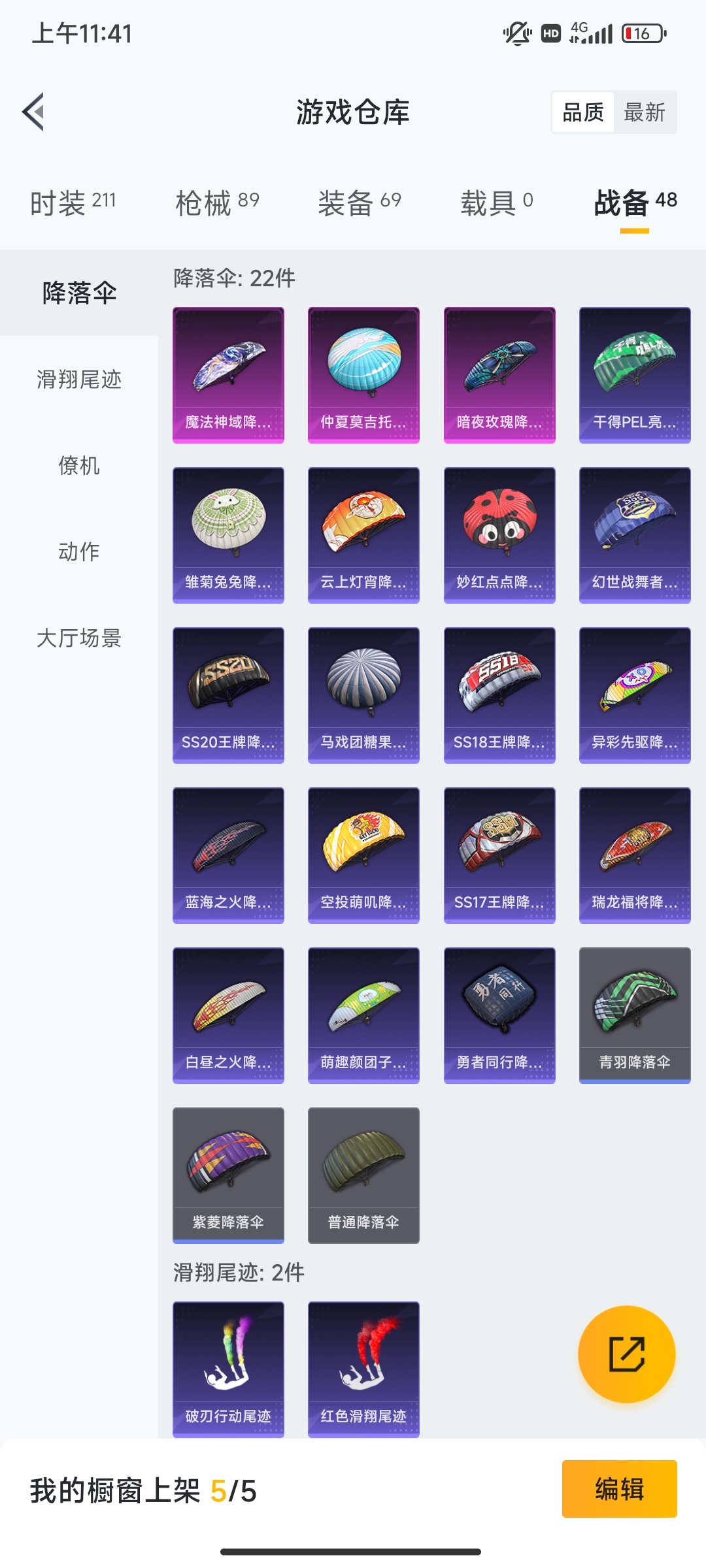This screenshot has width=706, height=1568.
Task: Open the 魔法神域 parachute item
Action: (x=228, y=375)
